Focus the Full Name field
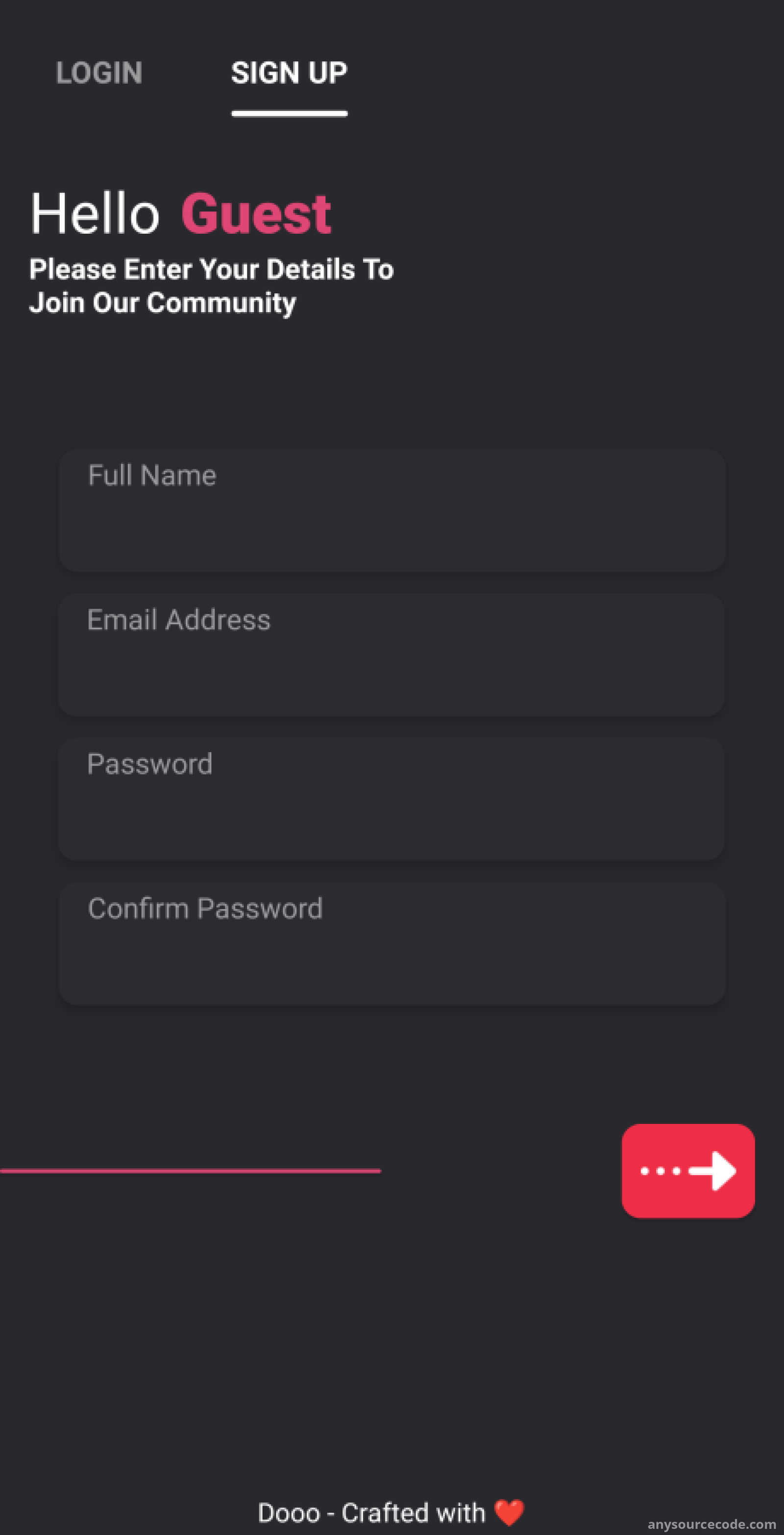 [x=392, y=511]
